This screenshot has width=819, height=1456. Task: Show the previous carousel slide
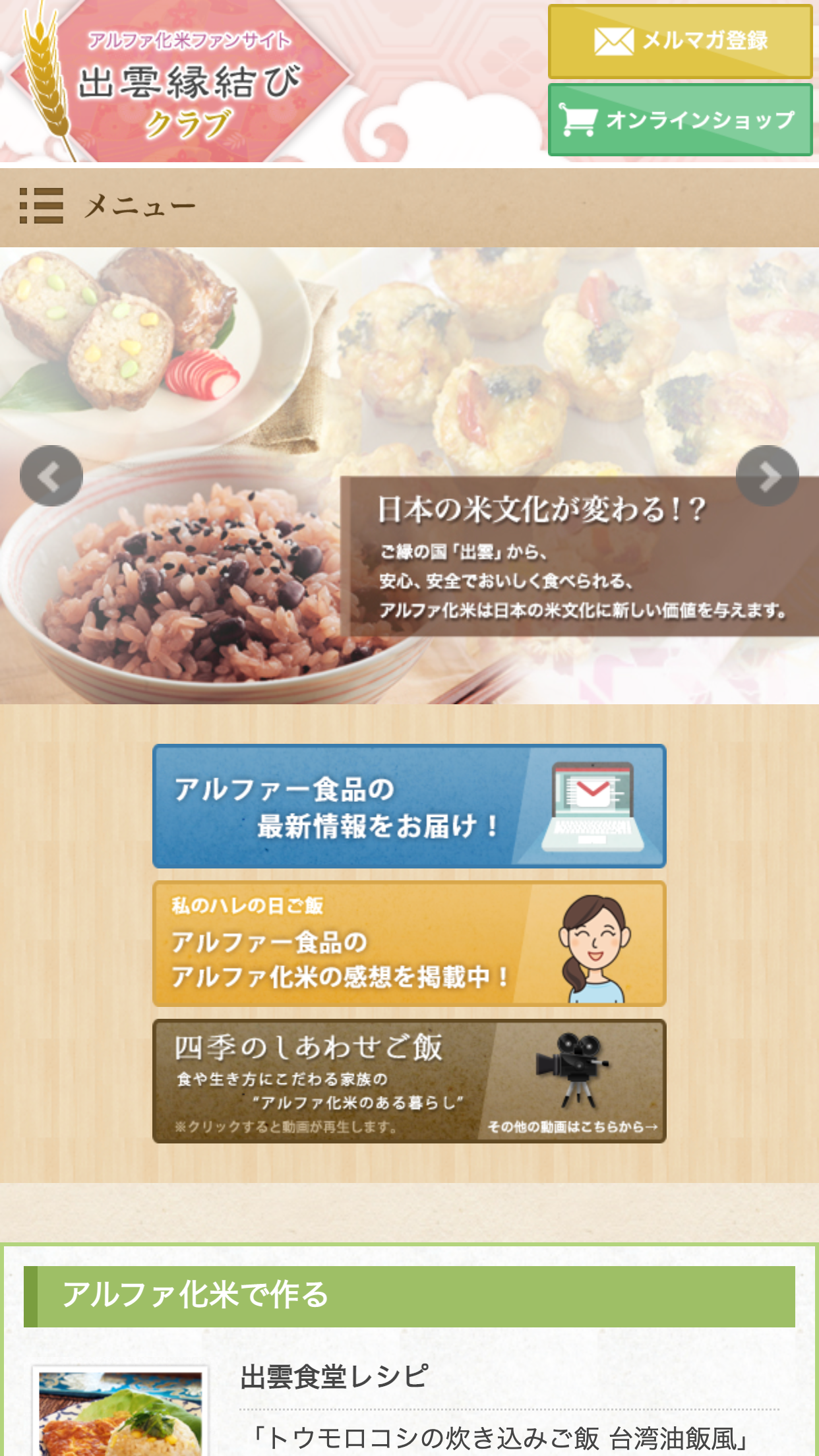click(51, 475)
